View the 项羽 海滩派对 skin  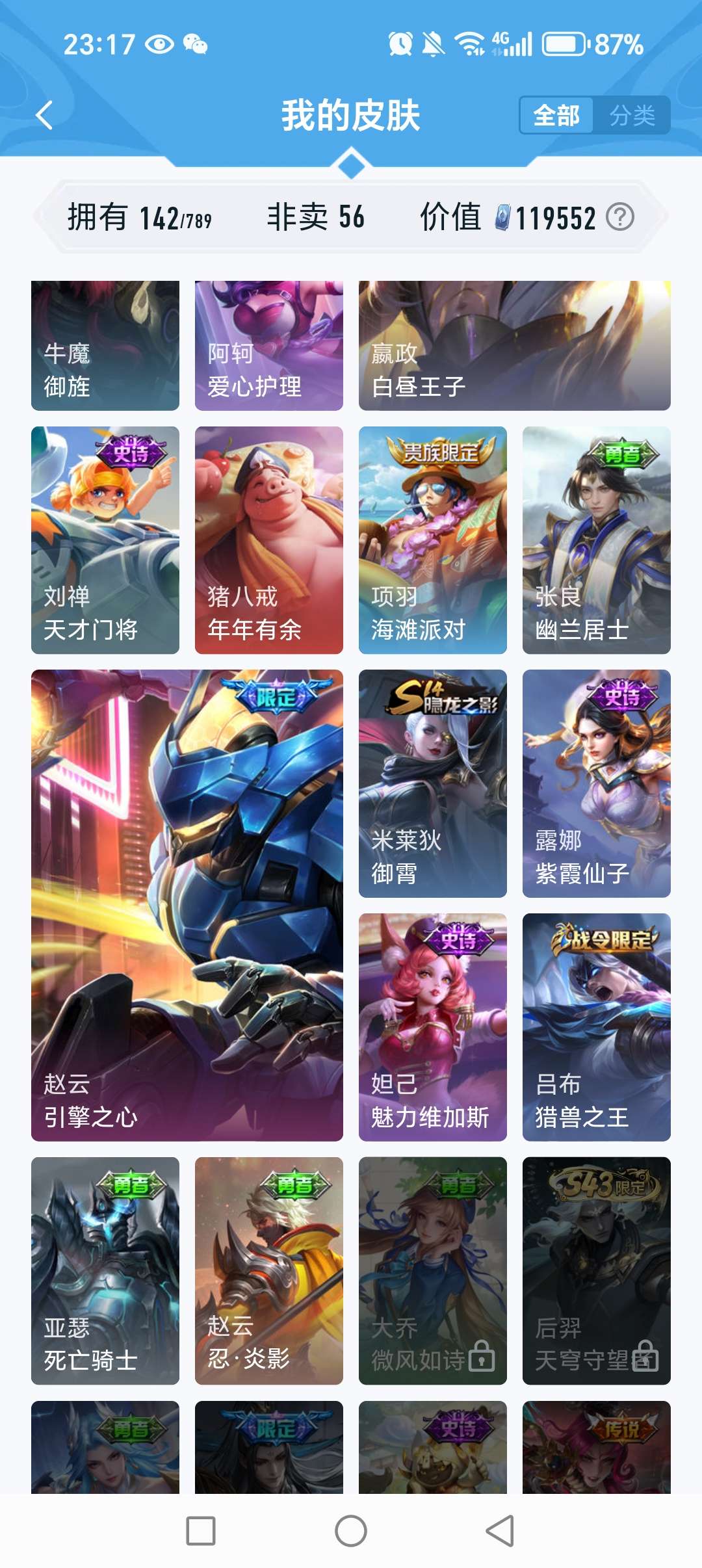click(x=433, y=540)
